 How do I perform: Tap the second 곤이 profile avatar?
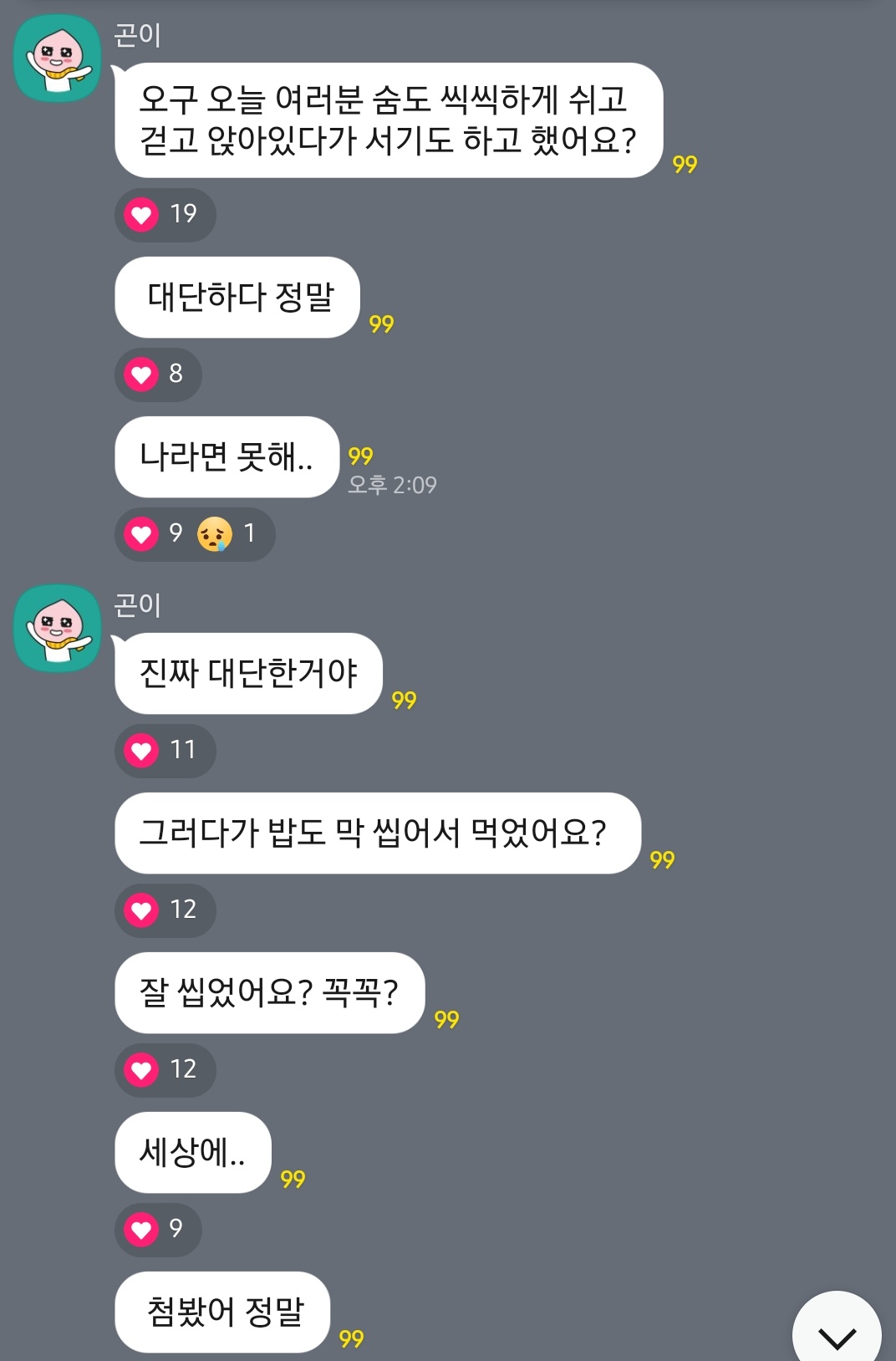tap(57, 631)
